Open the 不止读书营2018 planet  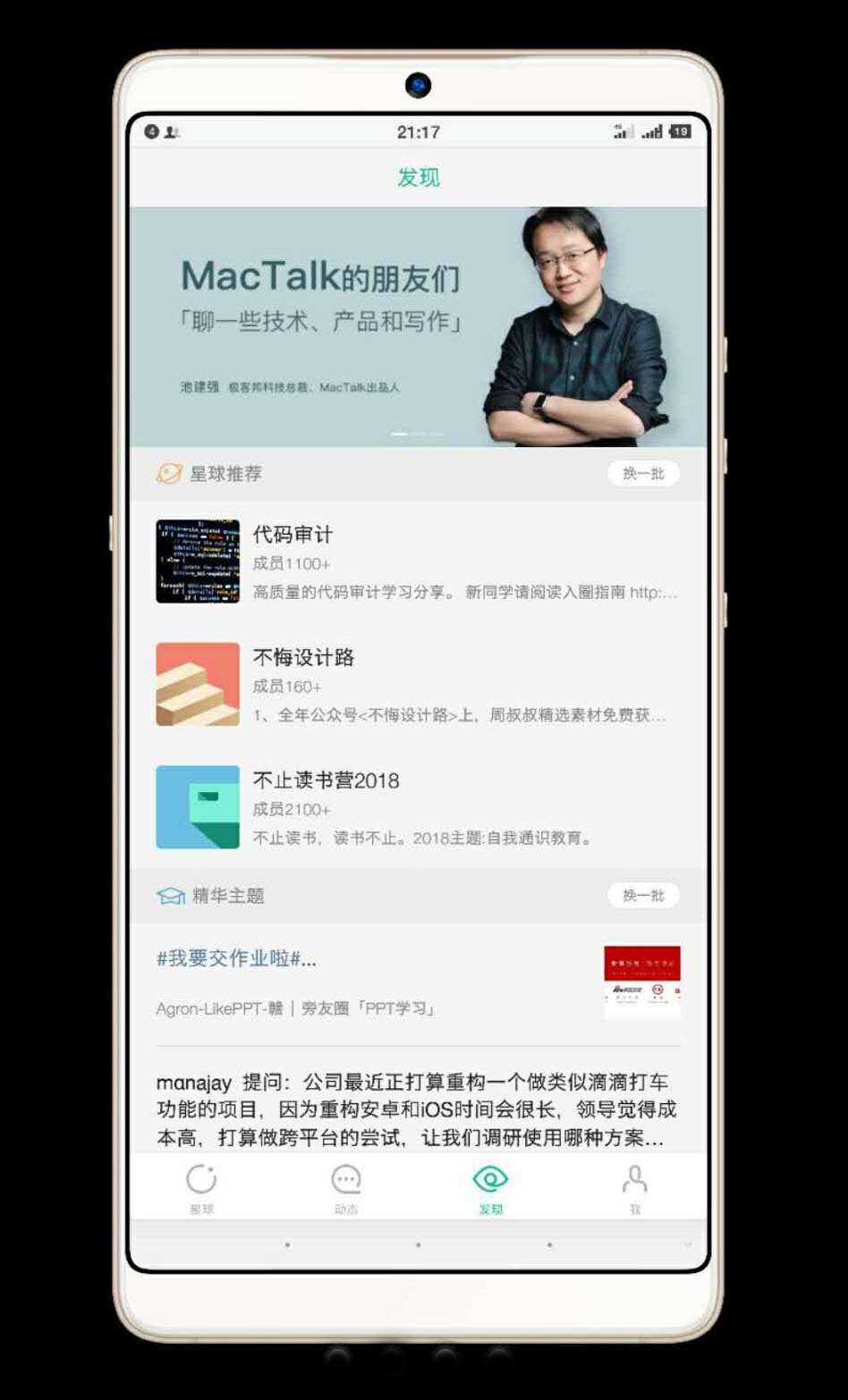[x=418, y=807]
